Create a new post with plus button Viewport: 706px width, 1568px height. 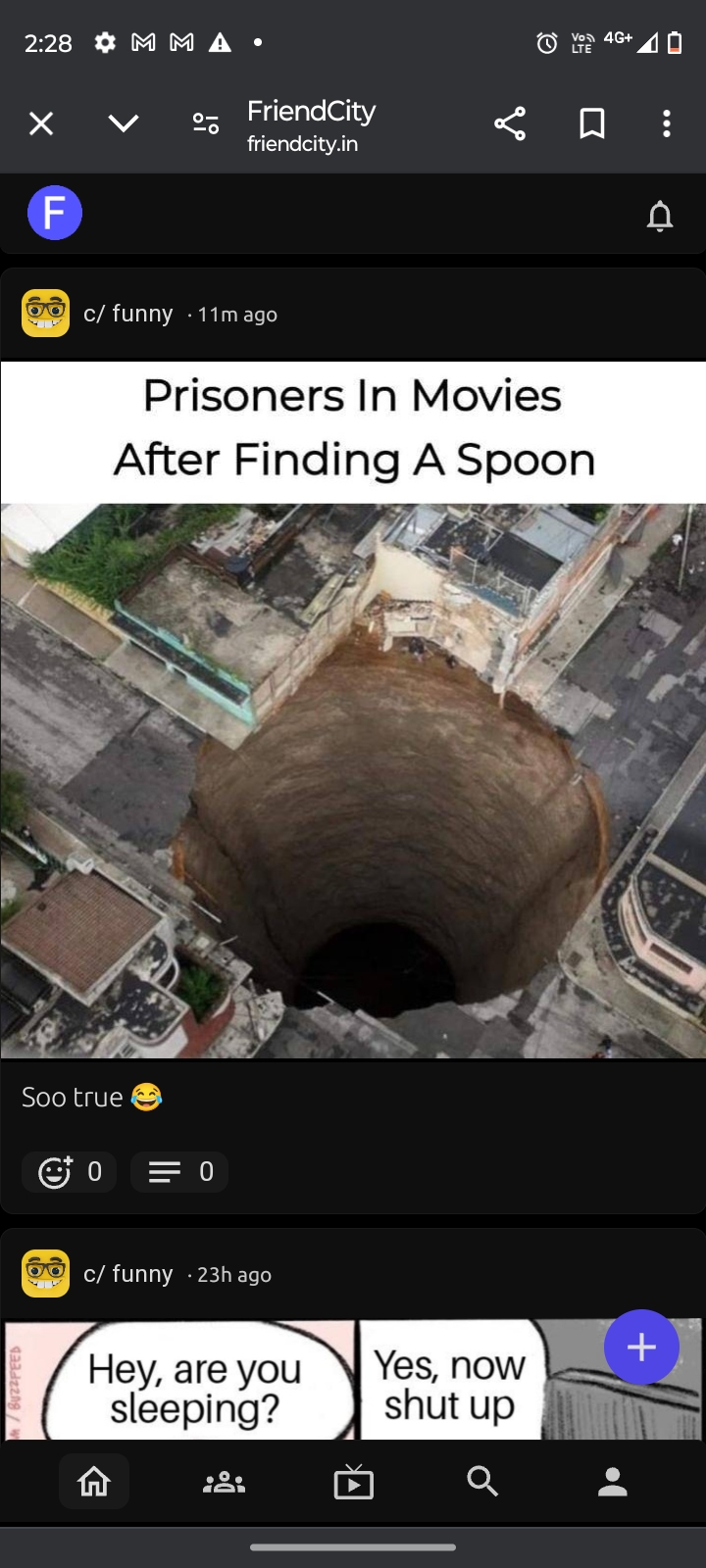(641, 1347)
